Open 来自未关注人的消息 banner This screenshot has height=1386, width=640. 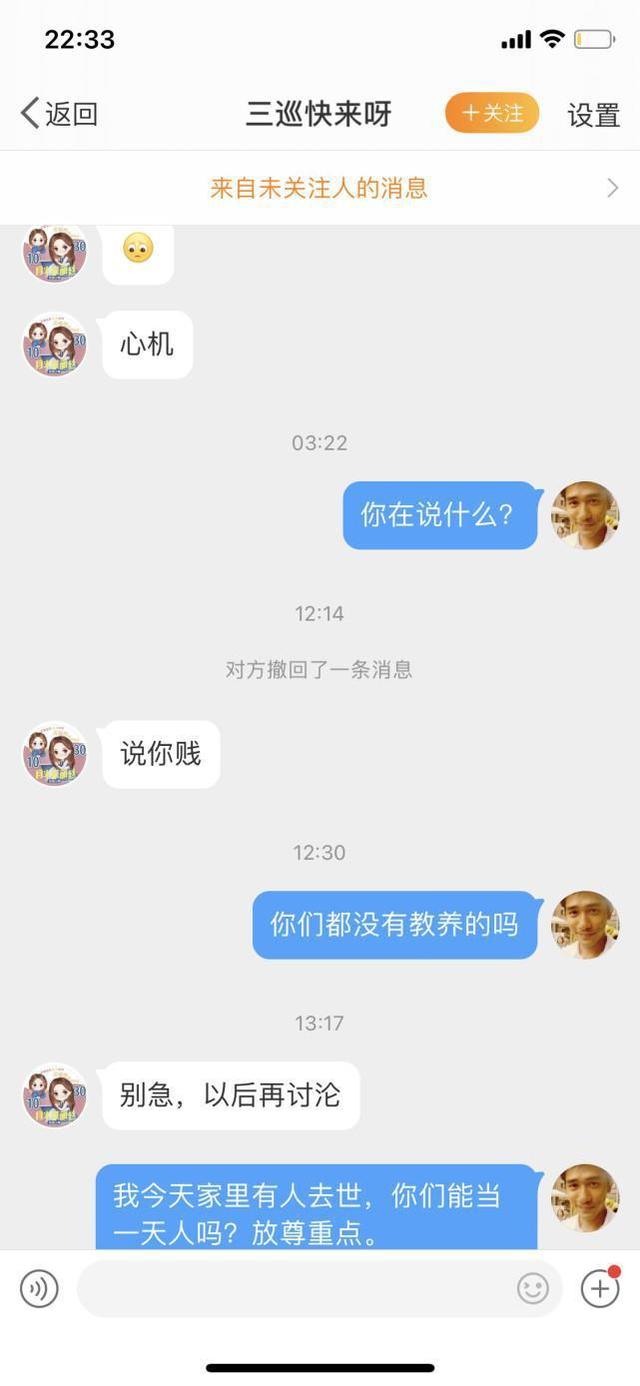[320, 188]
